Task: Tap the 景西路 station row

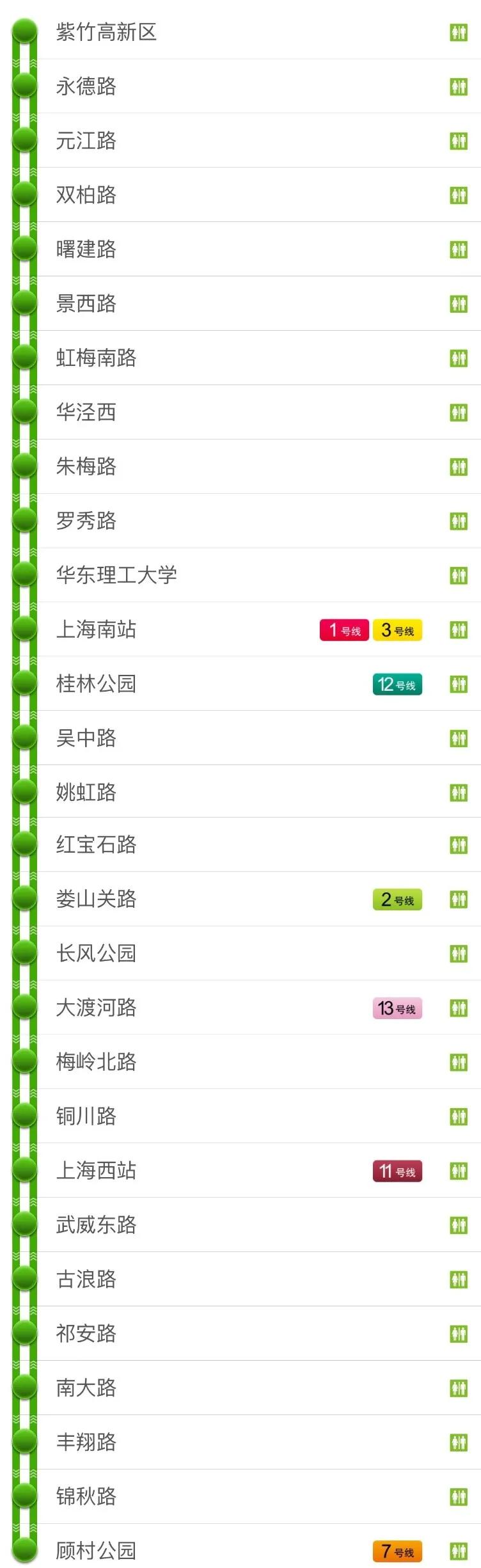Action: click(x=86, y=304)
